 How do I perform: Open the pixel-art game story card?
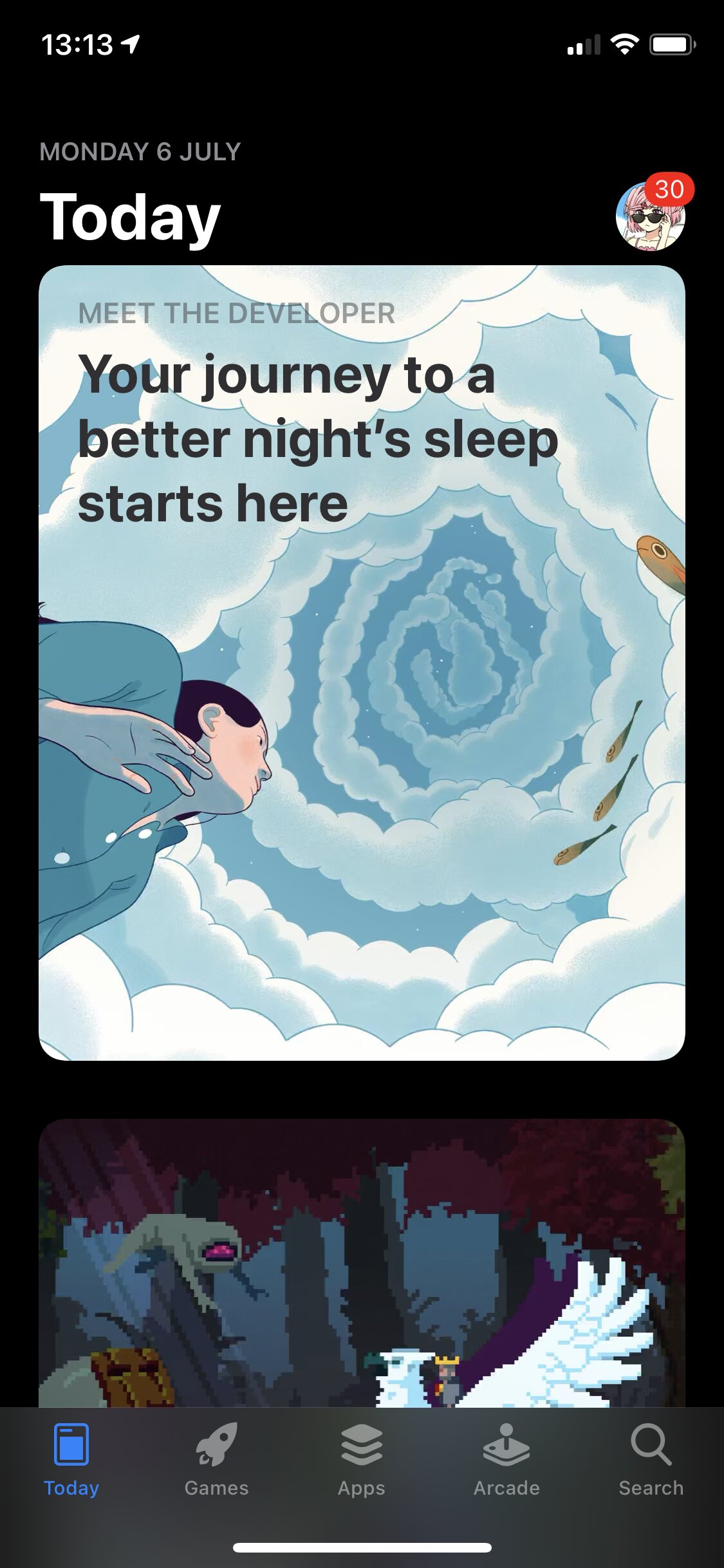tap(362, 1263)
